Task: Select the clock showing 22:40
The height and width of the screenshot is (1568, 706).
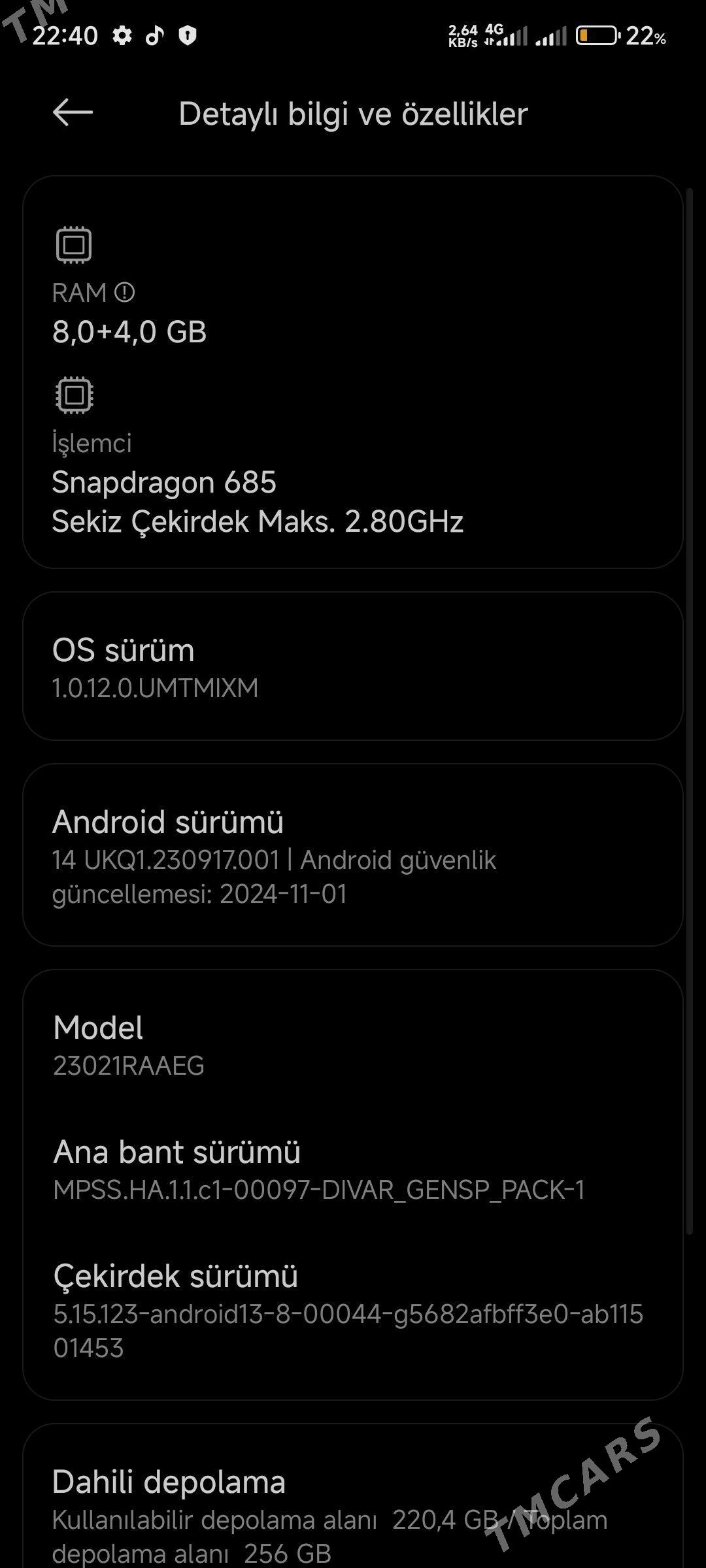Action: pyautogui.click(x=64, y=36)
